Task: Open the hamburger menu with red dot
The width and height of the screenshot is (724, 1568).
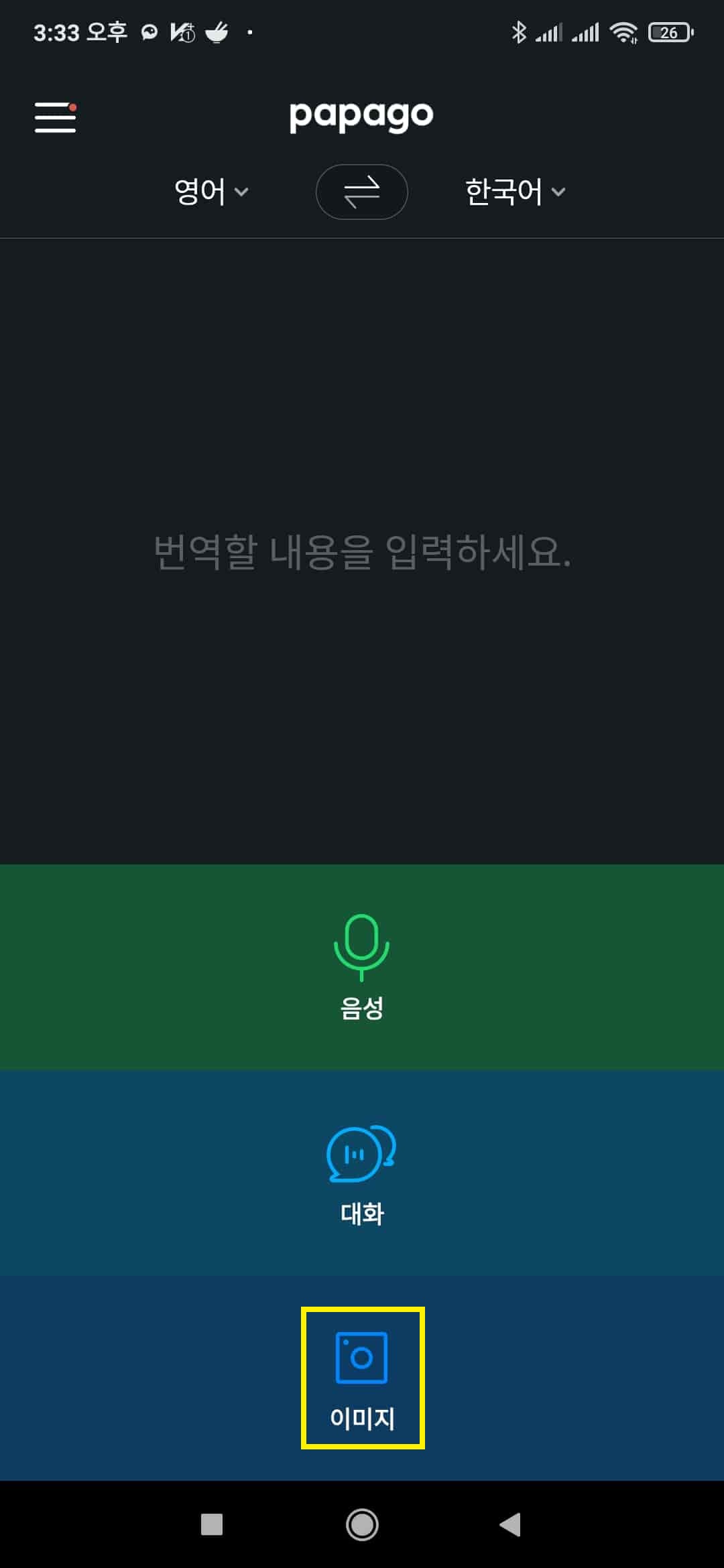Action: pyautogui.click(x=55, y=117)
